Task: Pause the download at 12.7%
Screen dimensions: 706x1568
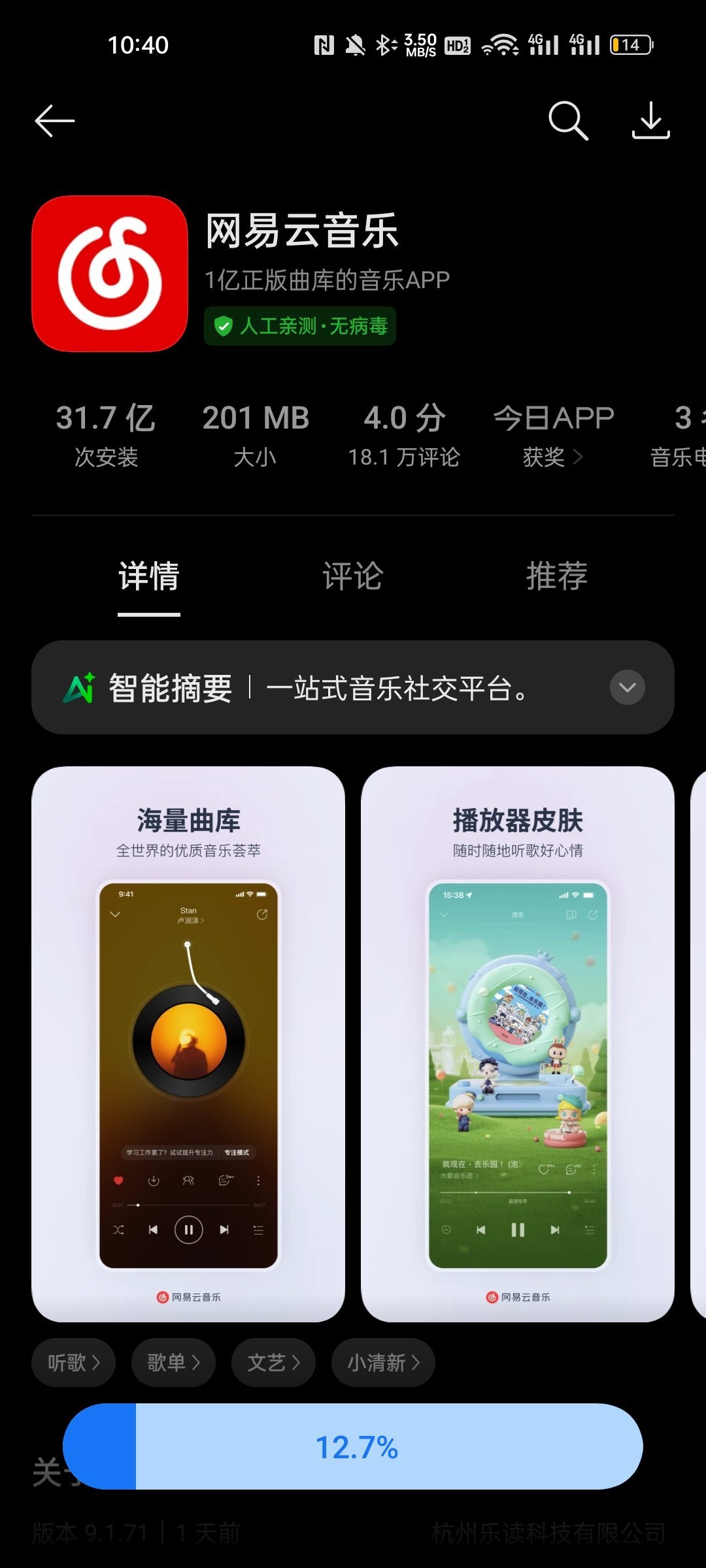Action: (x=353, y=1446)
